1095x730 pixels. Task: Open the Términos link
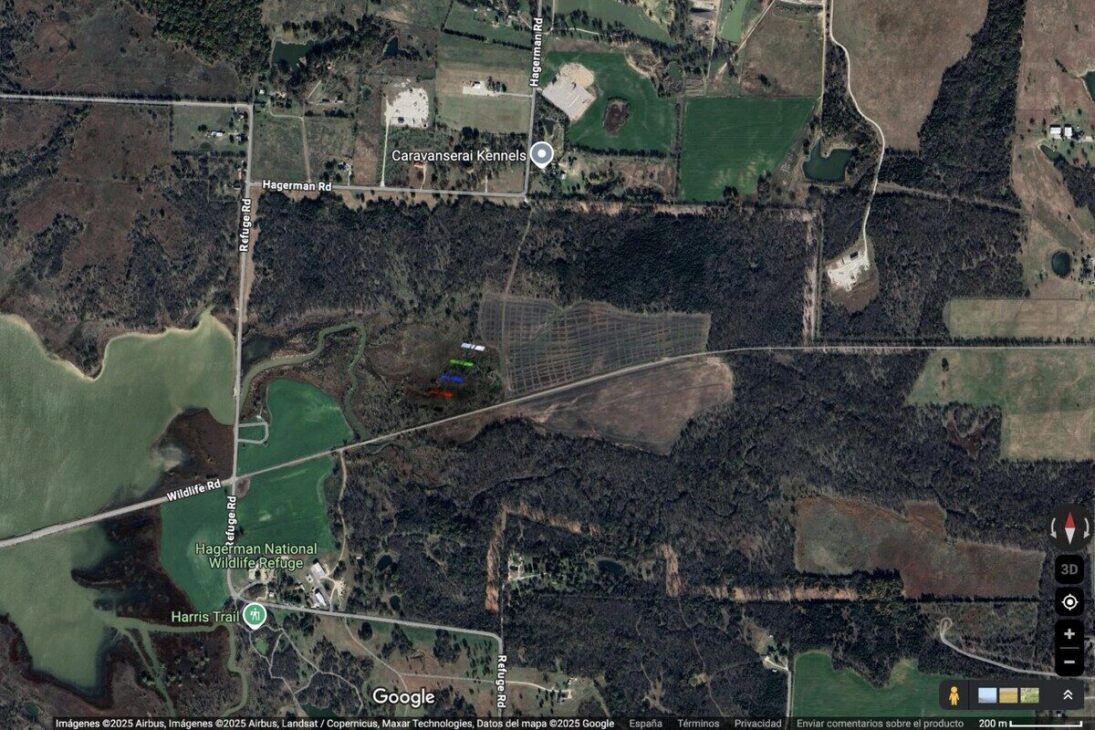[x=698, y=723]
